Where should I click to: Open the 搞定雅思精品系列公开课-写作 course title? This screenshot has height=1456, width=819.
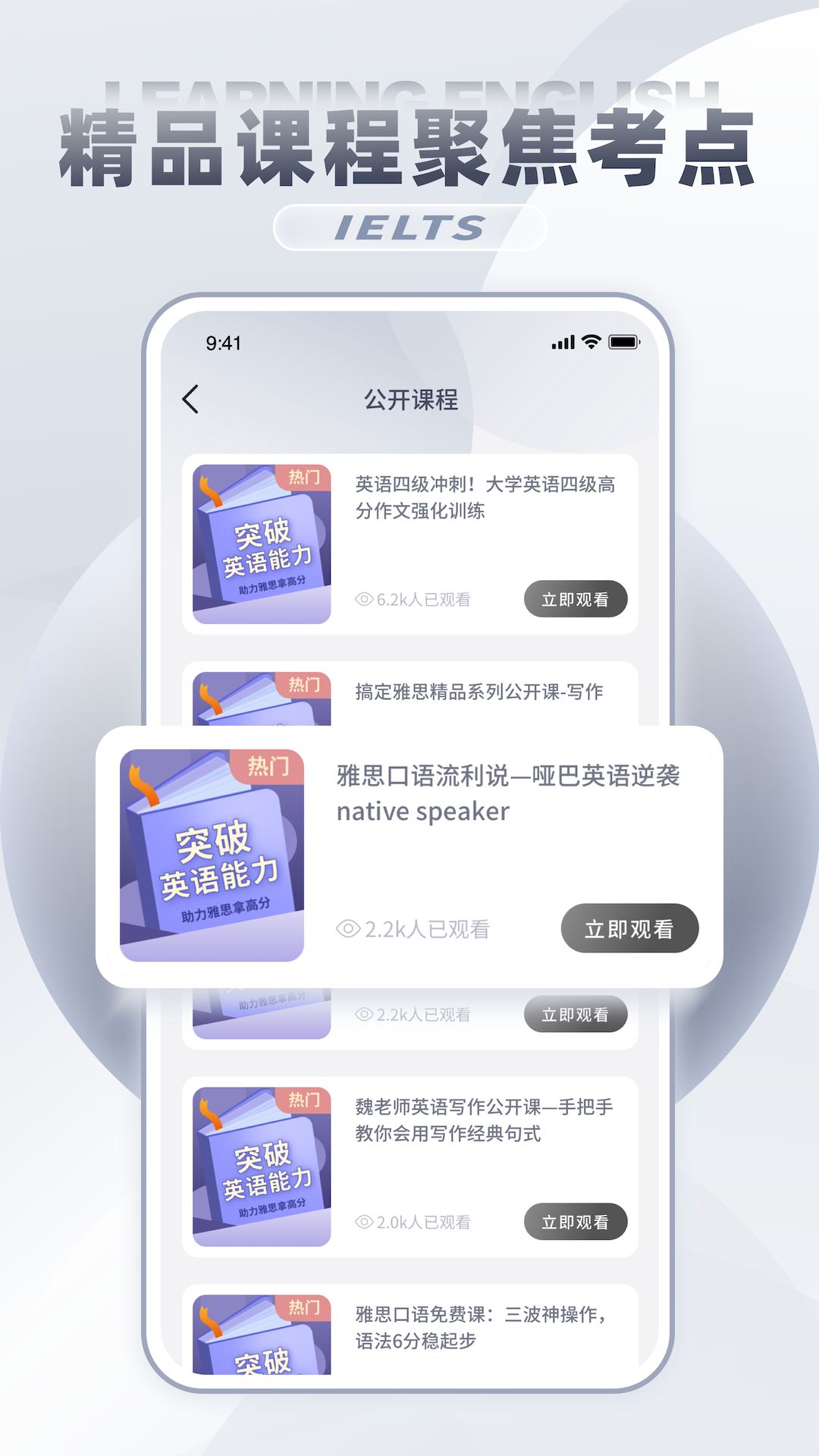coord(479,692)
